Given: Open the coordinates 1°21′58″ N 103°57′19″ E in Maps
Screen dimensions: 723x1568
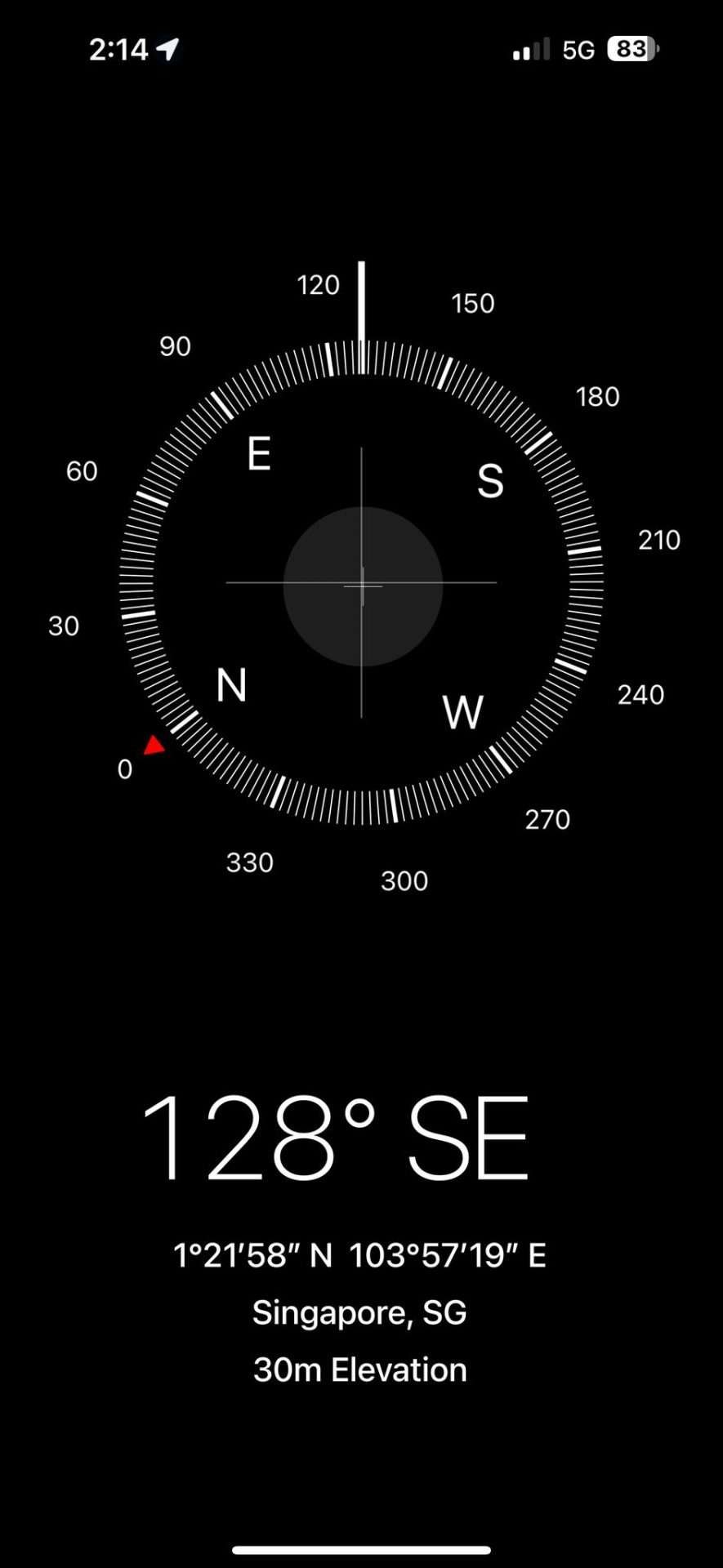Looking at the screenshot, I should click(359, 1255).
